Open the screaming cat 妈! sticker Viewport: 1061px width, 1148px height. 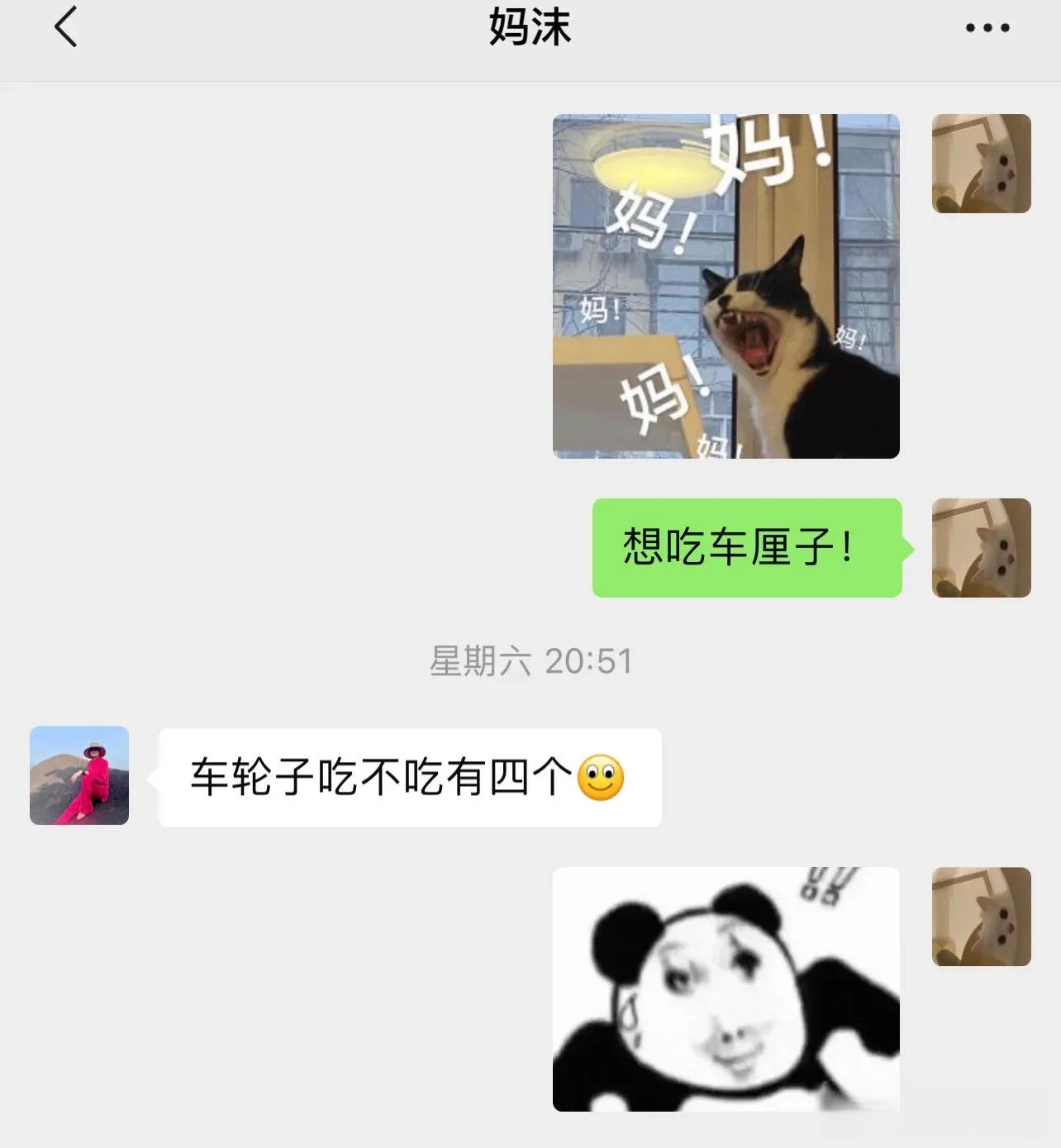point(726,286)
